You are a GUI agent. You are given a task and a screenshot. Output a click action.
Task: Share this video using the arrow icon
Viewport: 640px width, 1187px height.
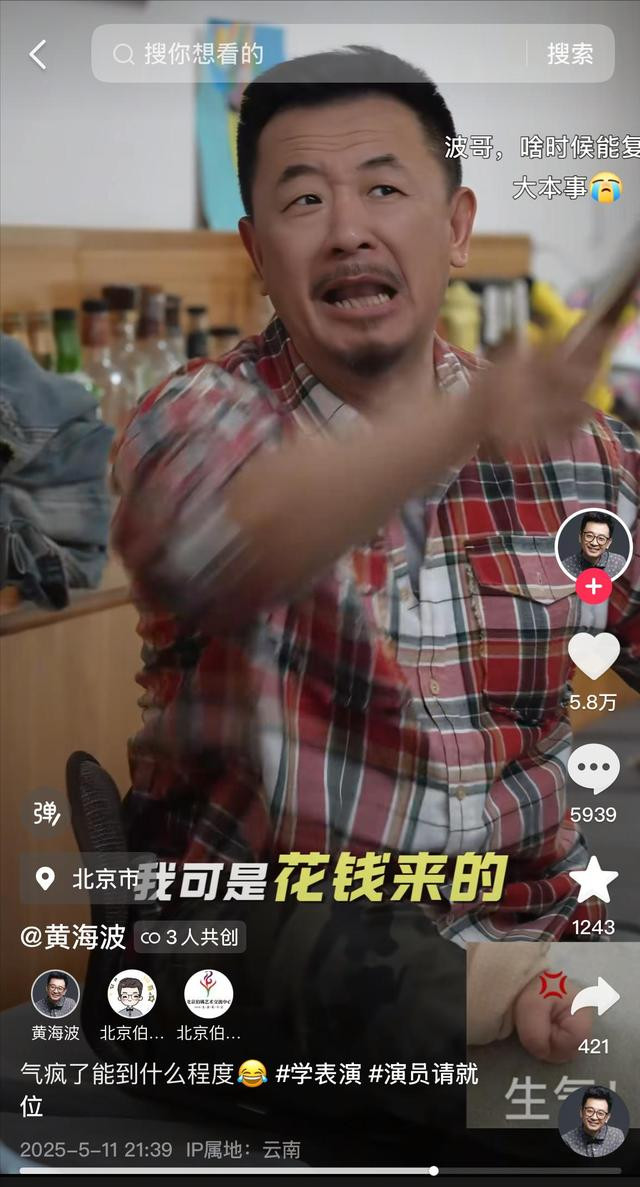pos(593,998)
